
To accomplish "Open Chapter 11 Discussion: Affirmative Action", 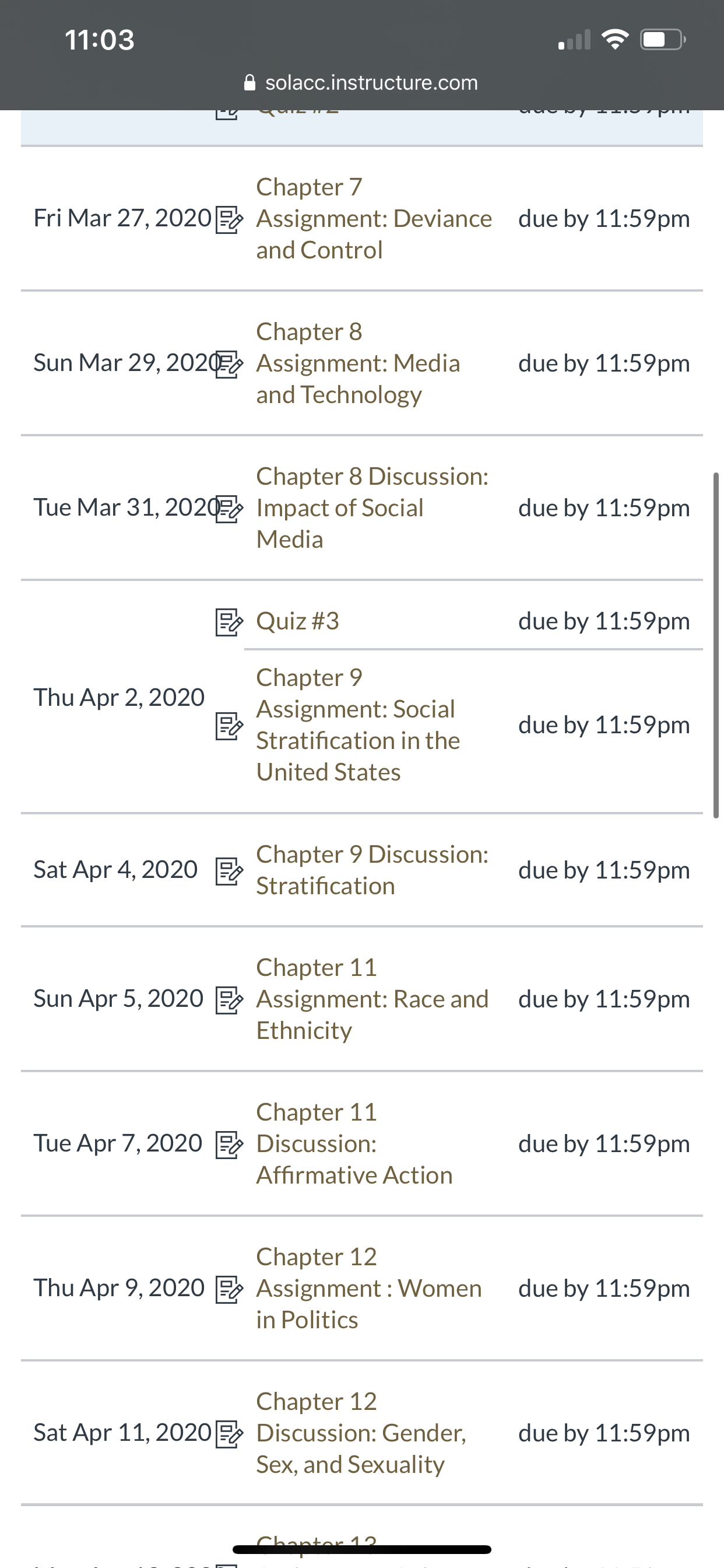I will (x=354, y=1144).
